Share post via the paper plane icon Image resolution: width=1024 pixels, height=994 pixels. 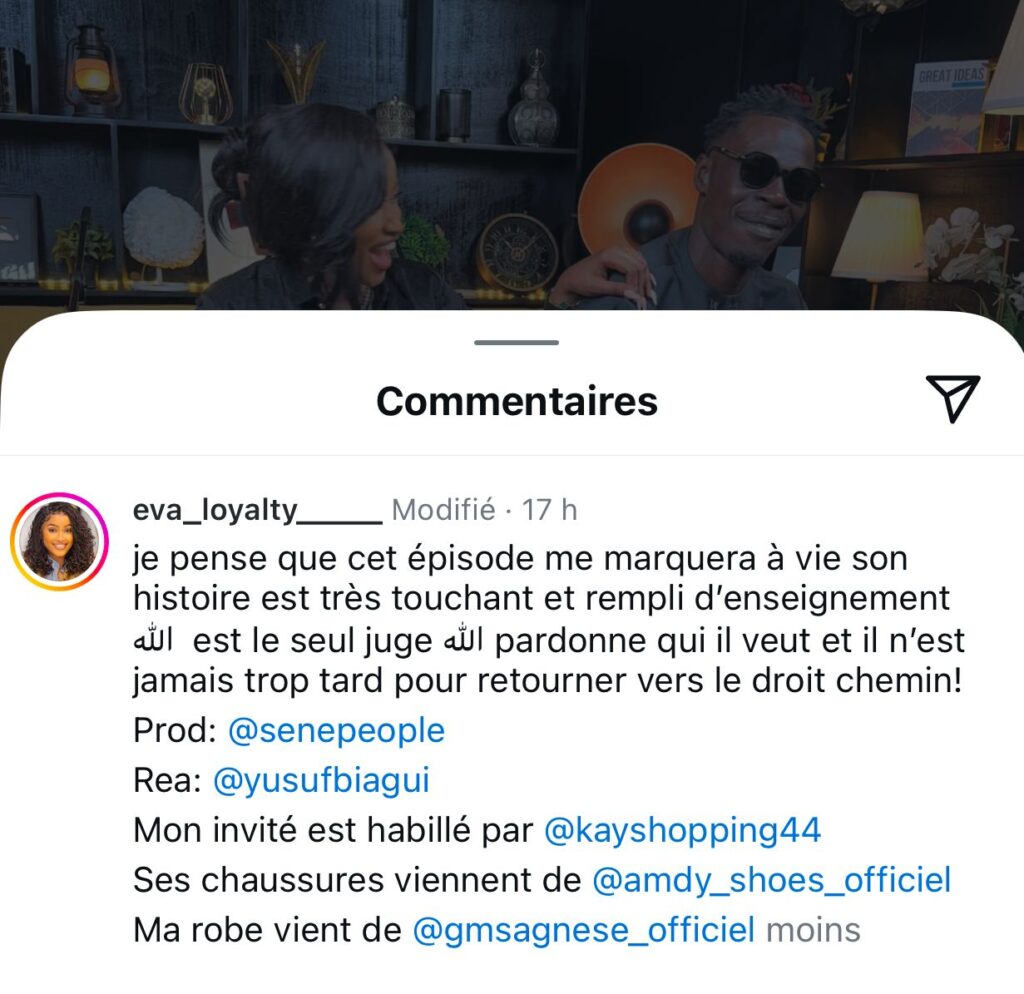951,398
